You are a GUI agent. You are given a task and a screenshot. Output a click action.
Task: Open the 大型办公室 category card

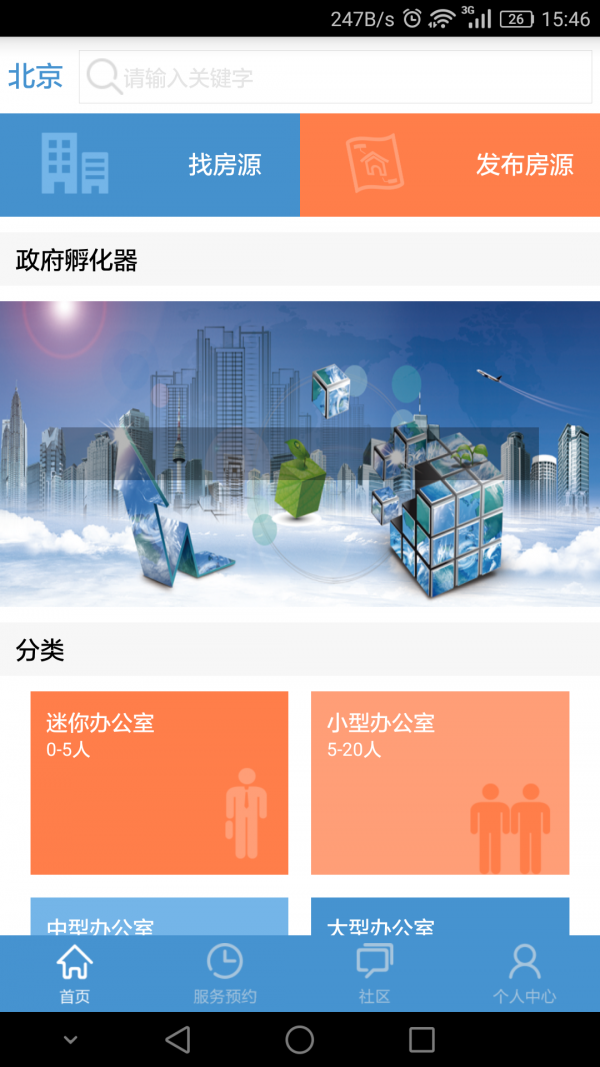(440, 917)
